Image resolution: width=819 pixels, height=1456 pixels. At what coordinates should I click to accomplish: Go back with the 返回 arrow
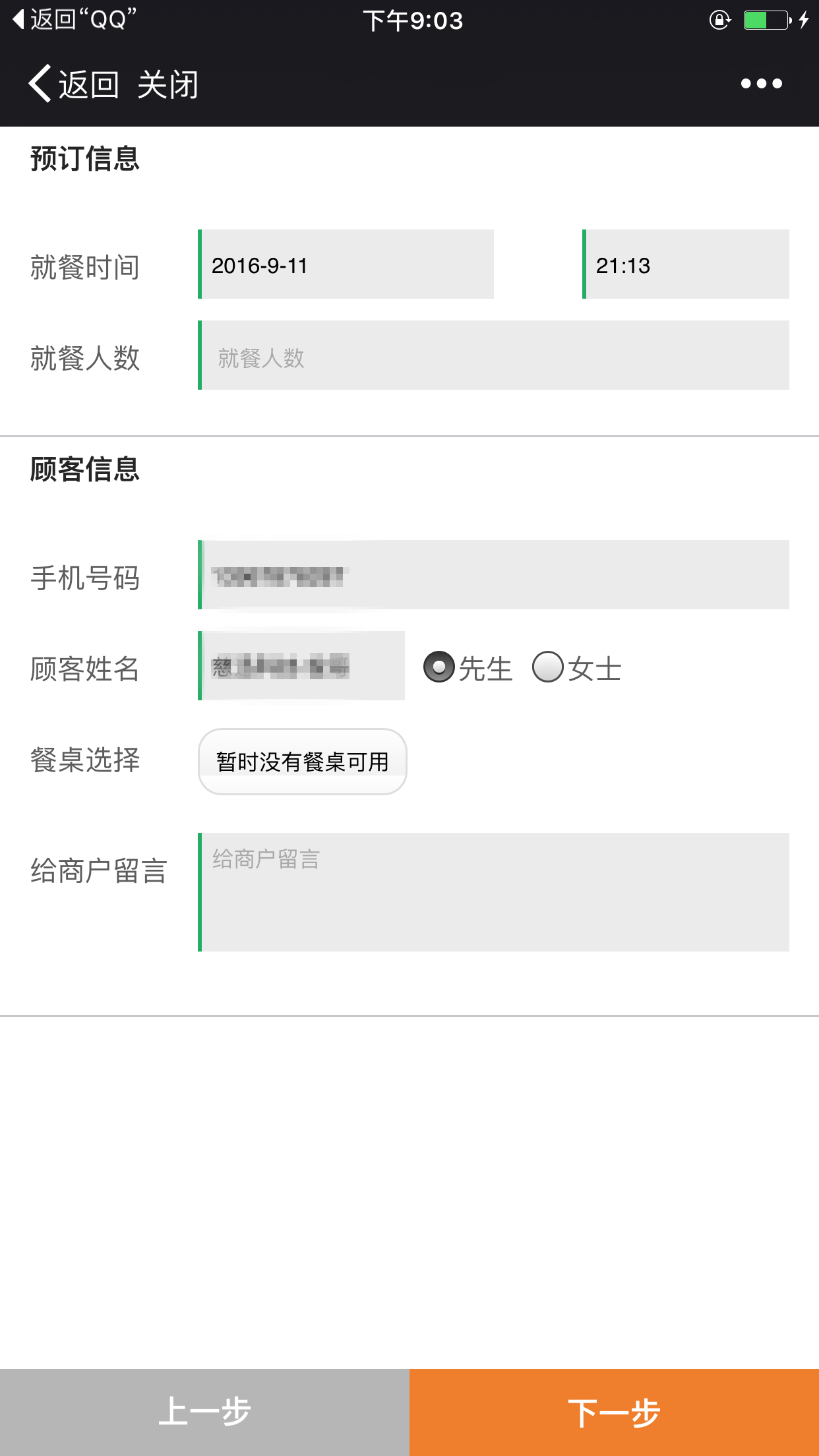coord(74,84)
